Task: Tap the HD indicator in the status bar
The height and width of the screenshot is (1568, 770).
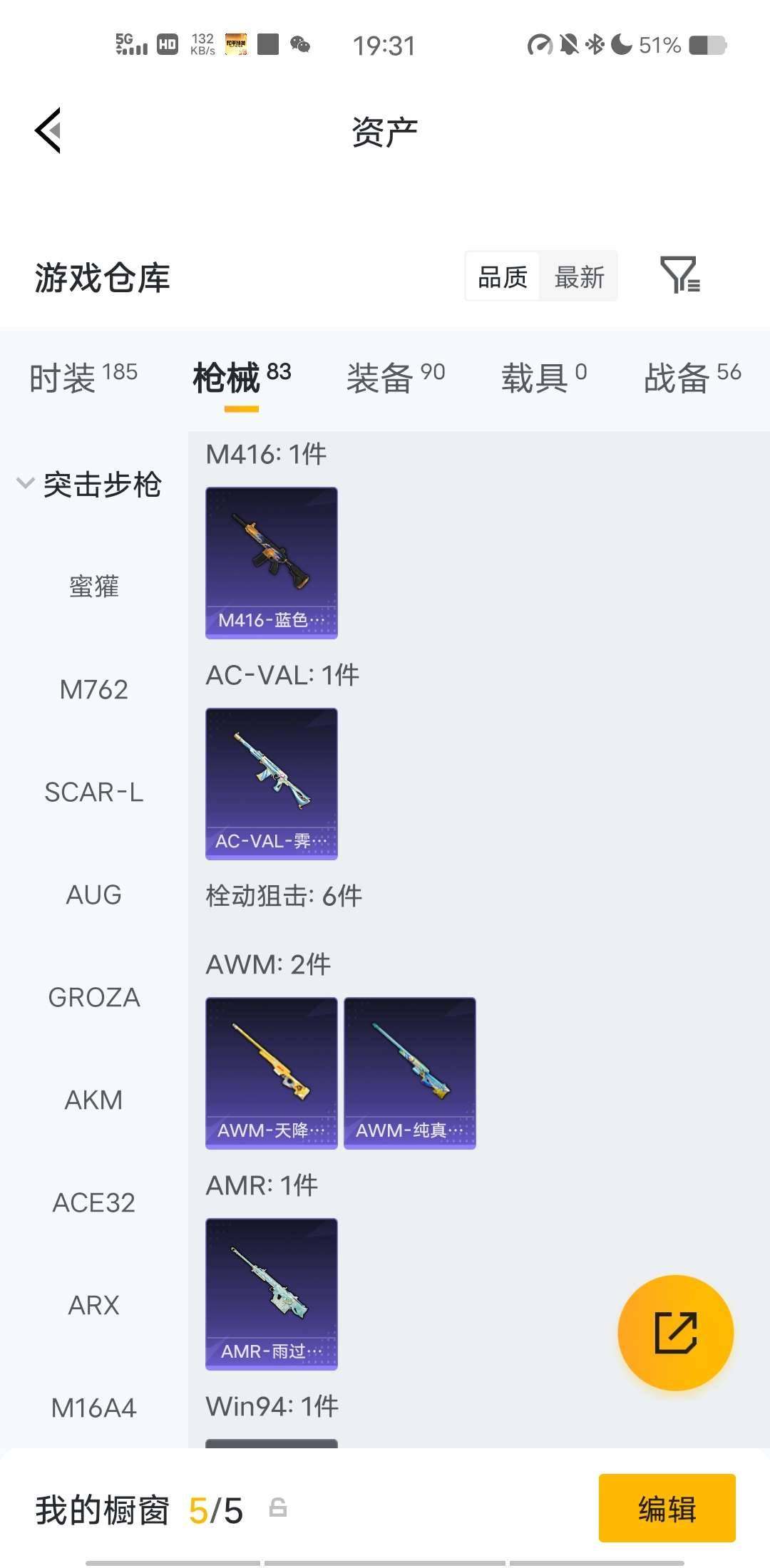Action: 168,44
